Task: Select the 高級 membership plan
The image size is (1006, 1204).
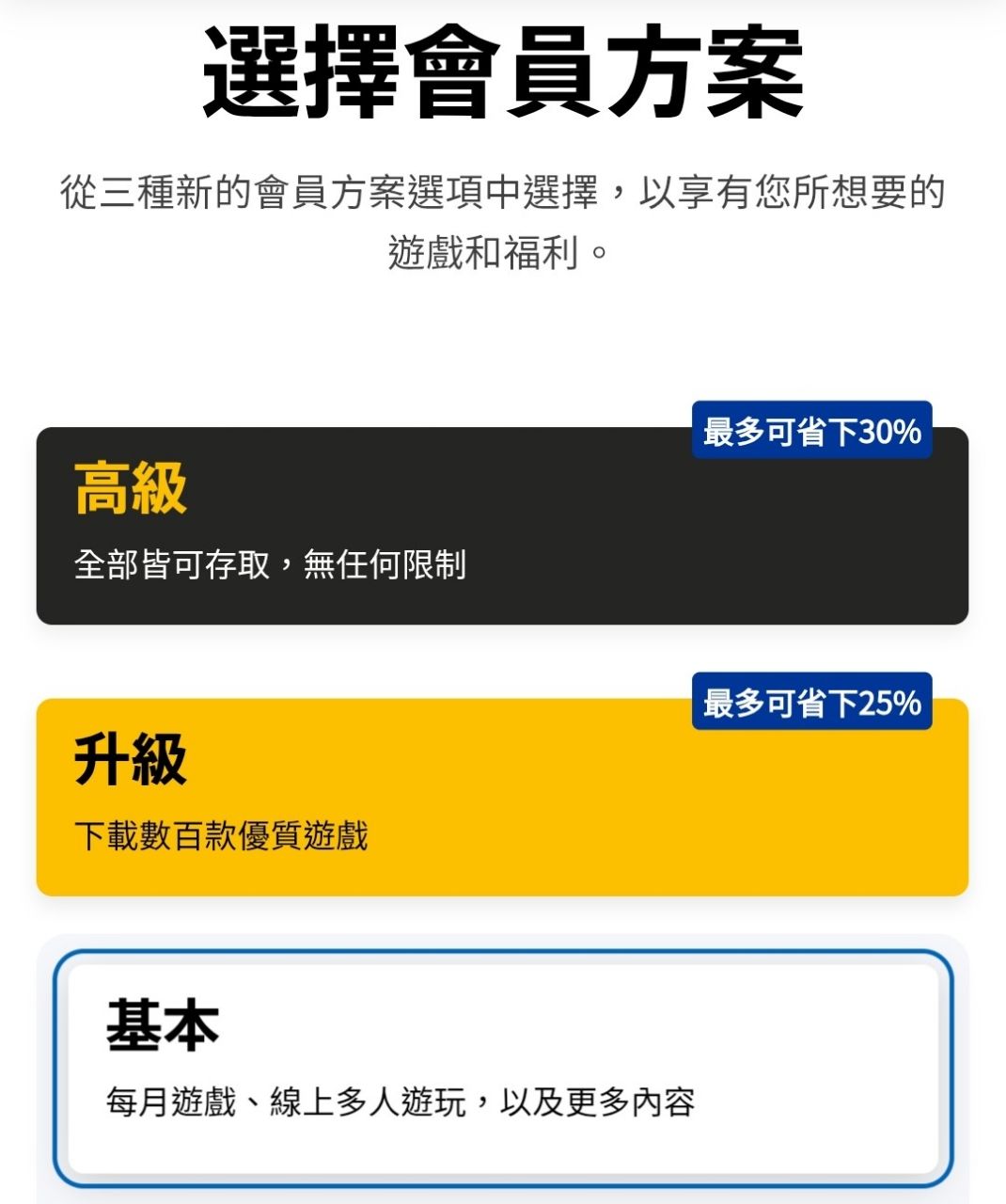Action: [x=502, y=526]
